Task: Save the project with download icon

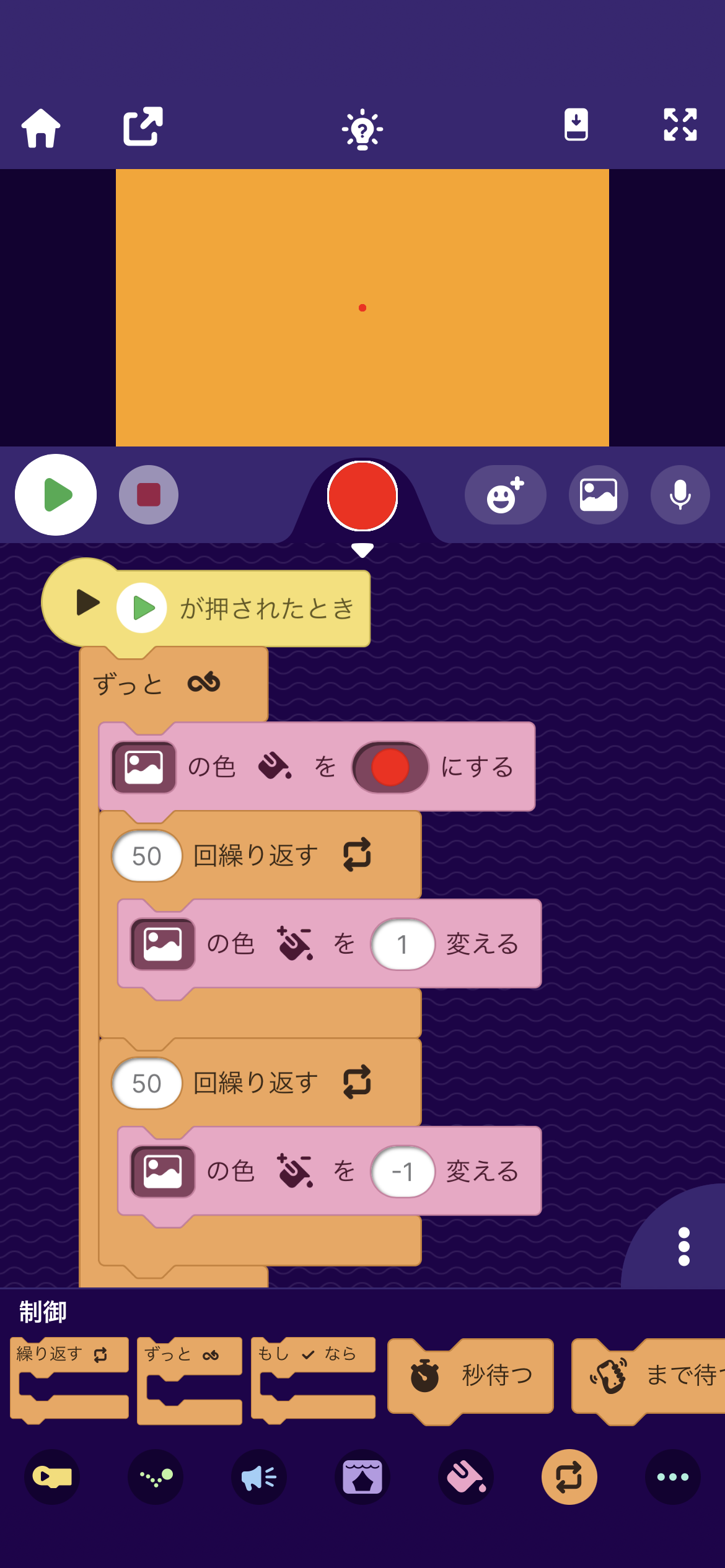Action: [x=576, y=125]
